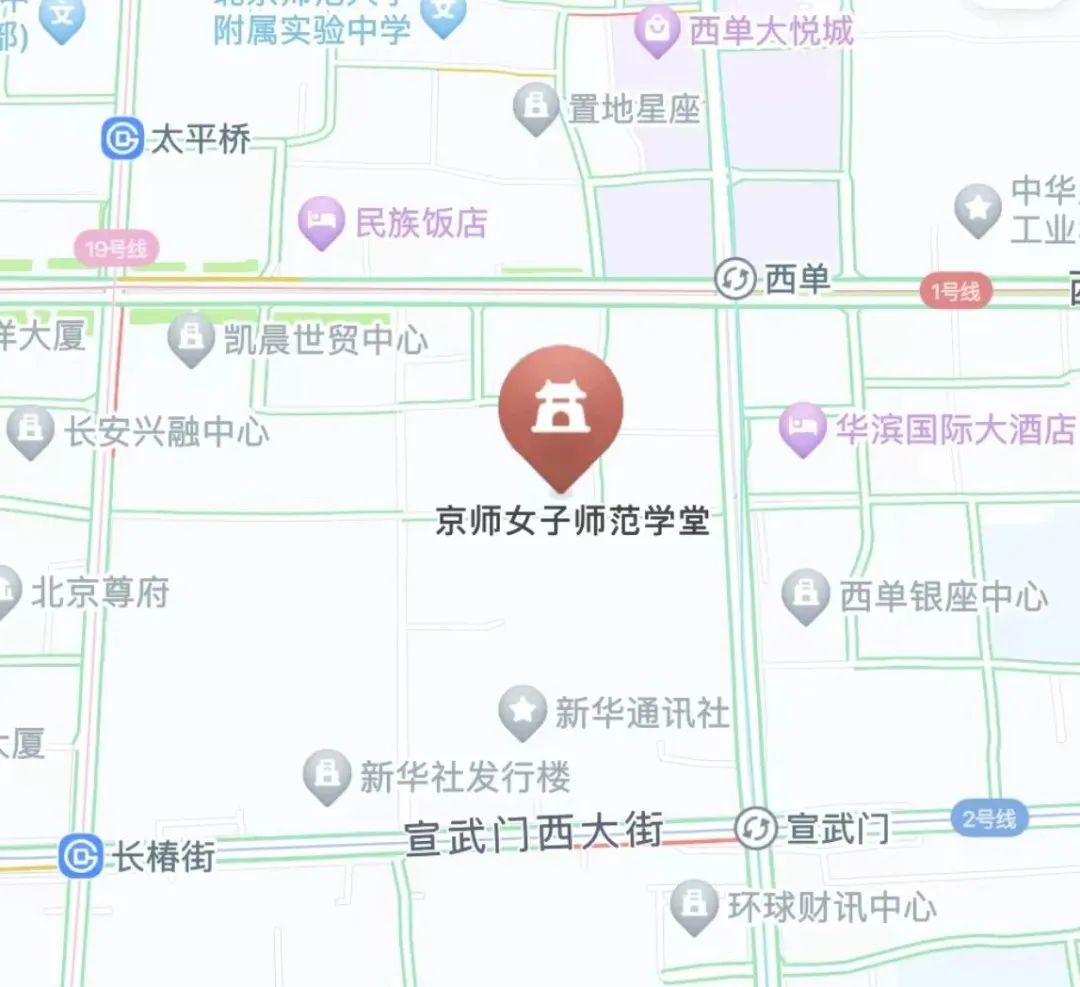Tap the red 京师女子师范学堂 location pin
1080x987 pixels.
pyautogui.click(x=561, y=410)
